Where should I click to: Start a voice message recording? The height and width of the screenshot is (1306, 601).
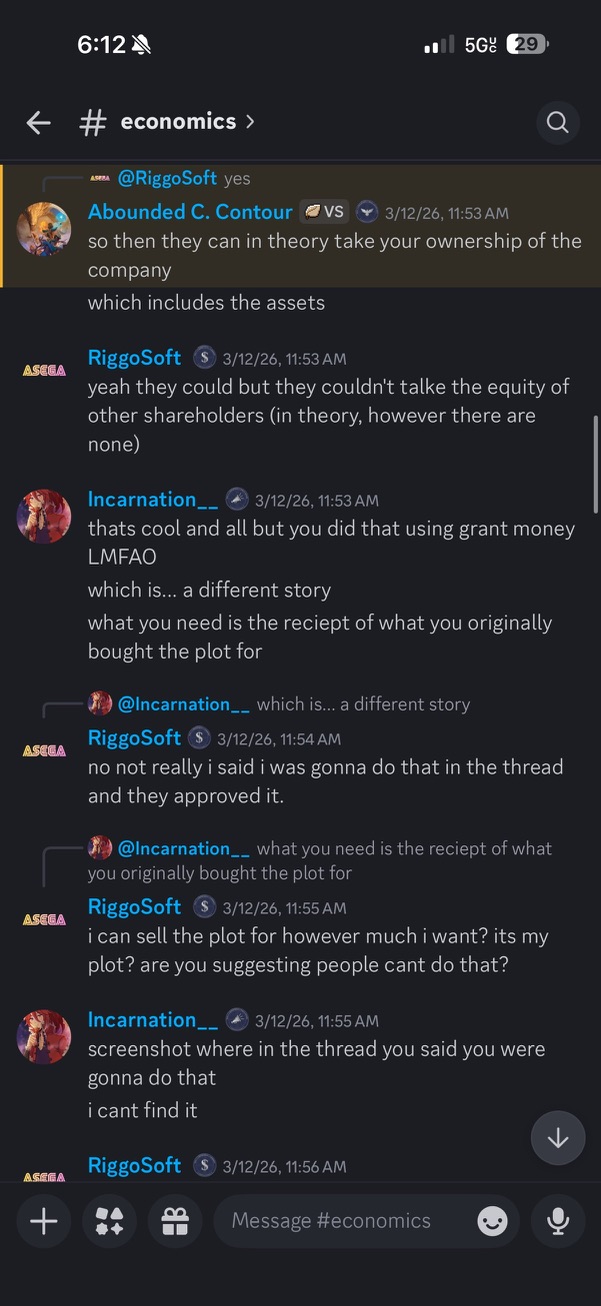pos(557,1221)
